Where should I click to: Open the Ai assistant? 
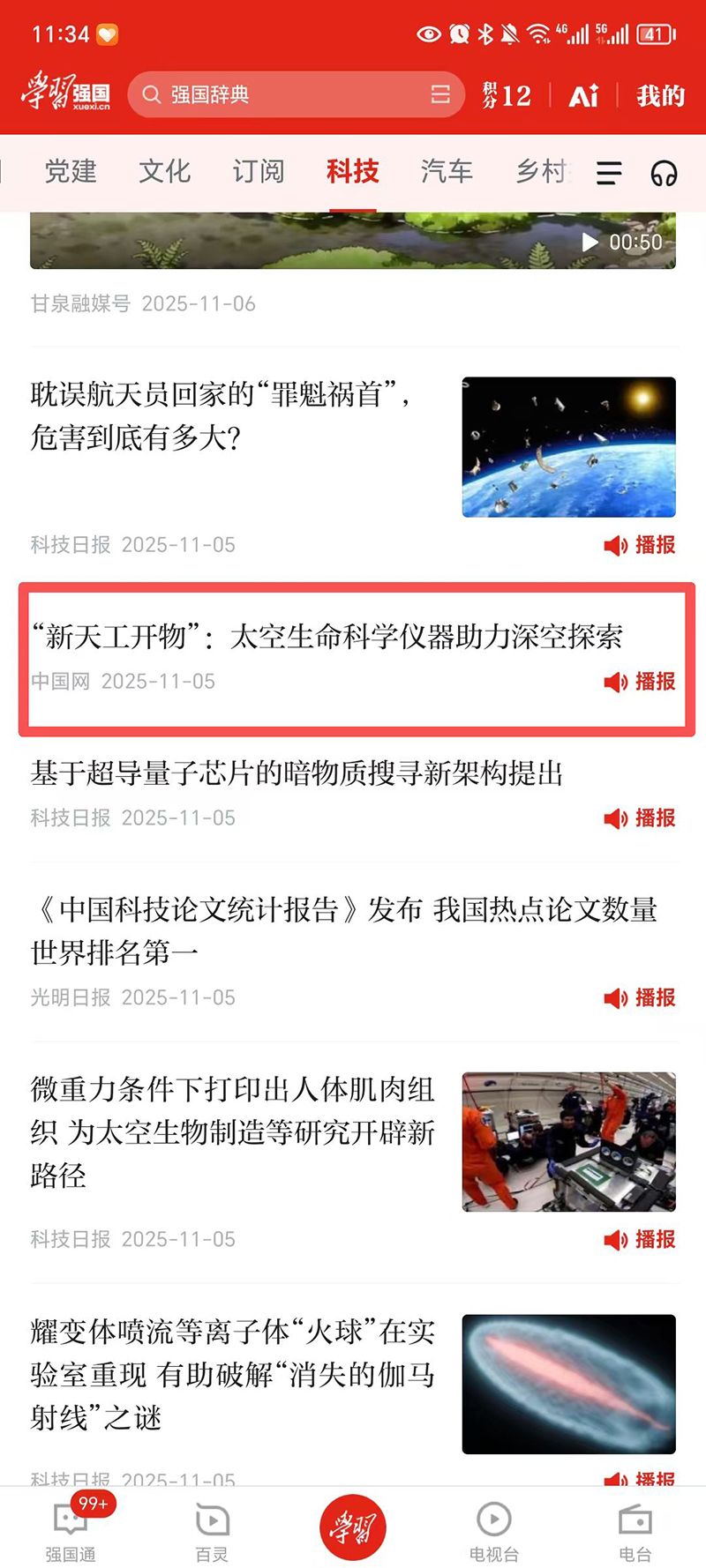[583, 95]
